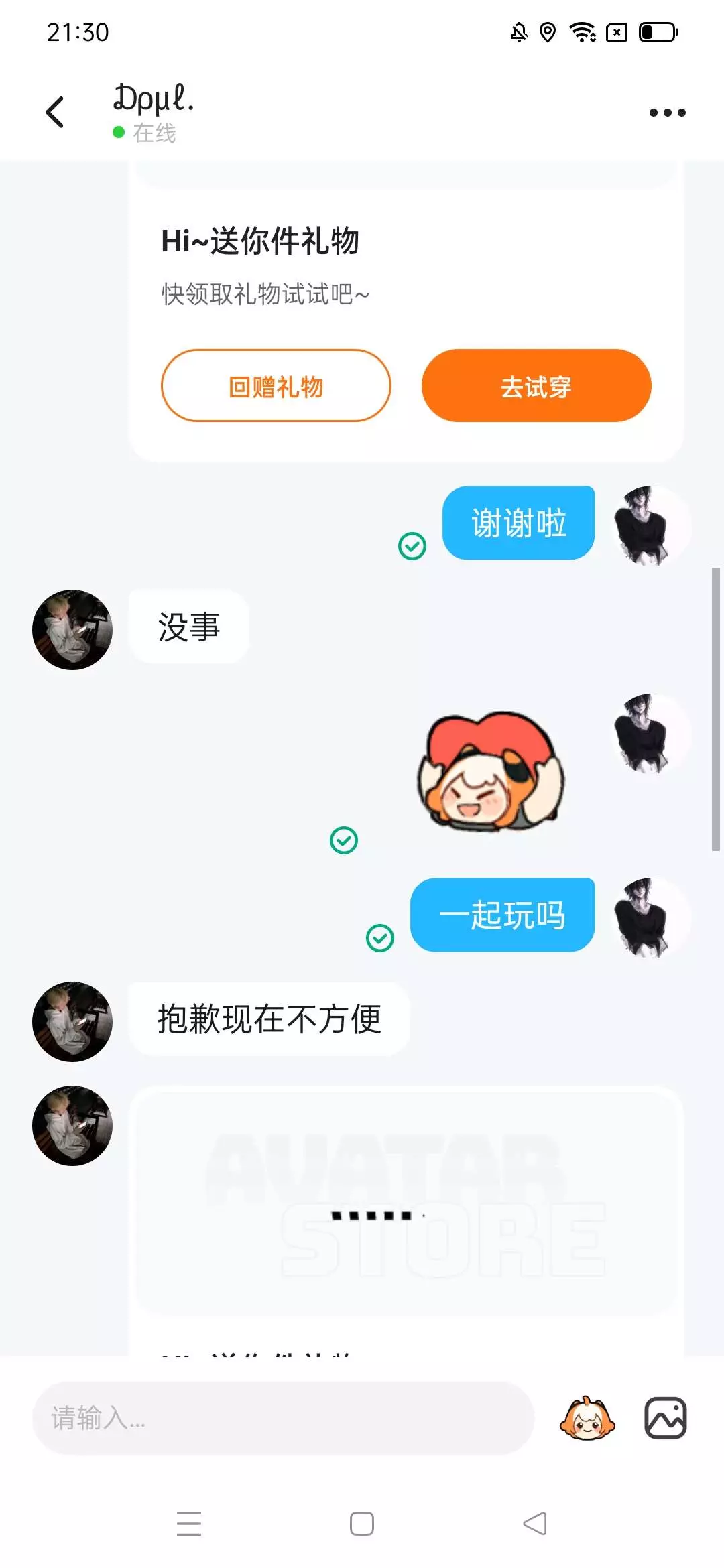Screen dimensions: 724x1568
Task: Tap the 回赠礼物 button
Action: 276,386
